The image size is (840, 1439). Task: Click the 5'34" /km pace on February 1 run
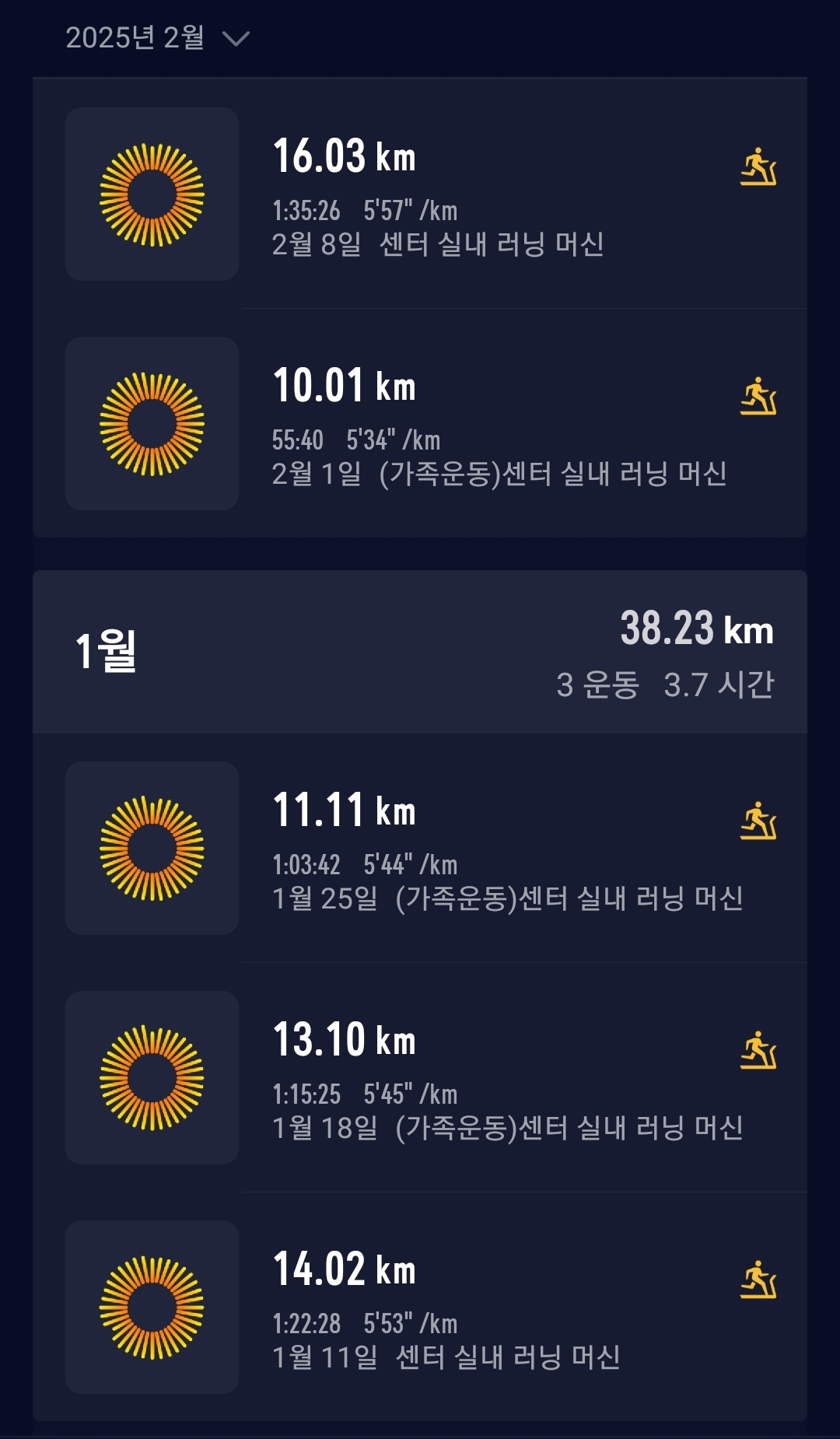pos(392,439)
